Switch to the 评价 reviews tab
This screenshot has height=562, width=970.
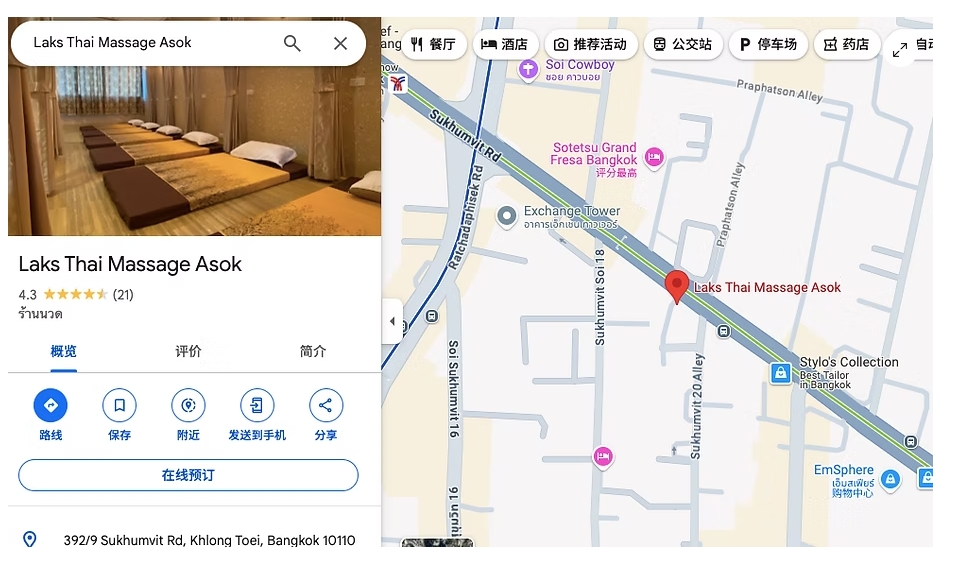click(188, 351)
